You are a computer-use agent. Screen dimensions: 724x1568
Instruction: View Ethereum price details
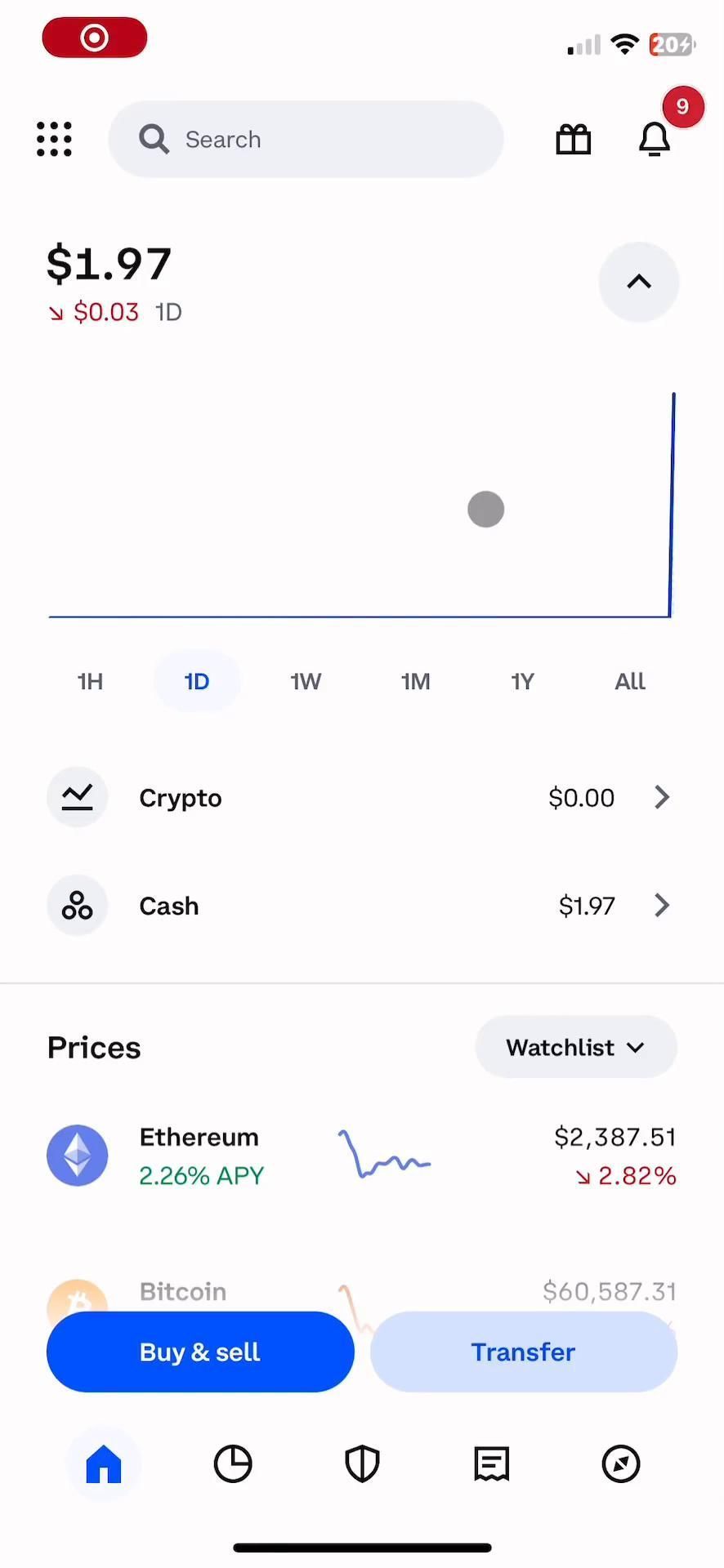pos(361,1156)
